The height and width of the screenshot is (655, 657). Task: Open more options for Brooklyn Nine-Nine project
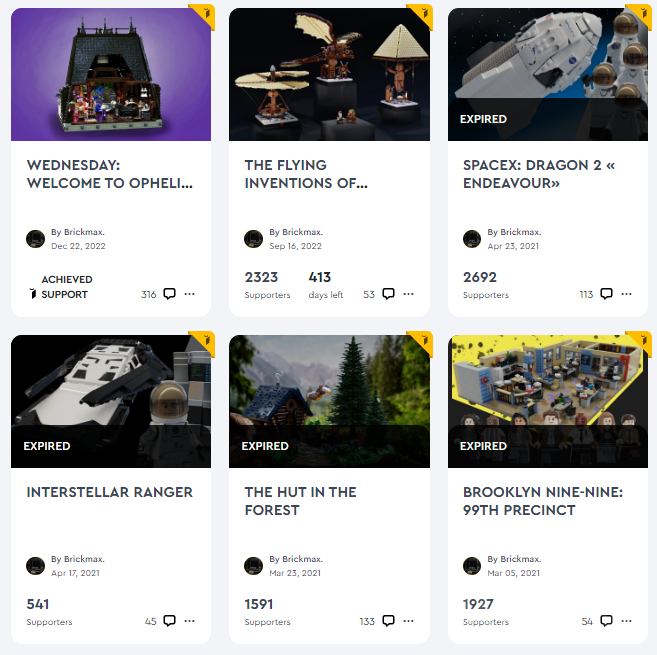[626, 621]
